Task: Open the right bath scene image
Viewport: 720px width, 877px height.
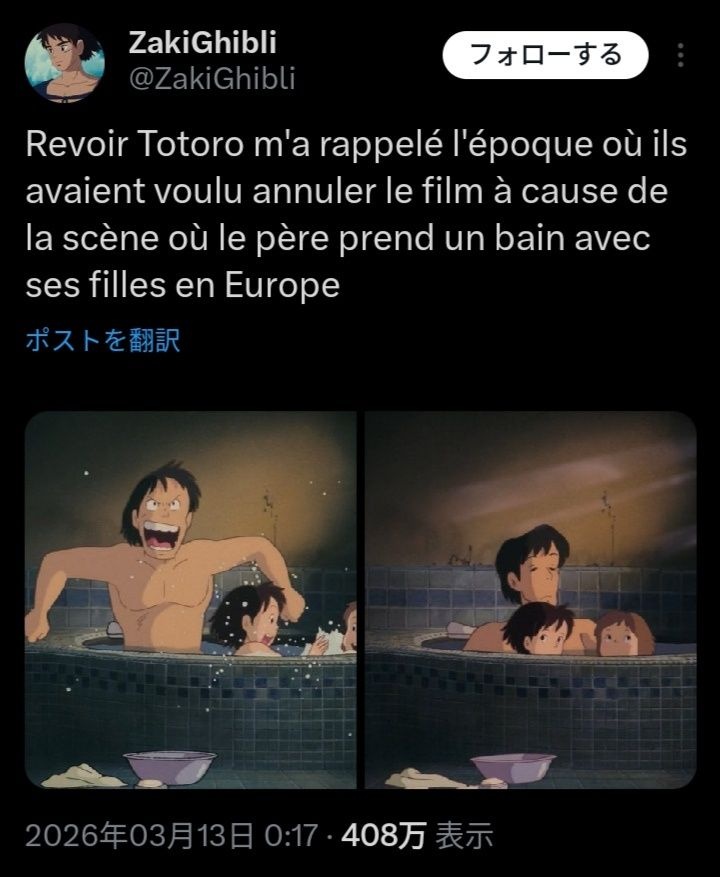Action: pyautogui.click(x=531, y=599)
